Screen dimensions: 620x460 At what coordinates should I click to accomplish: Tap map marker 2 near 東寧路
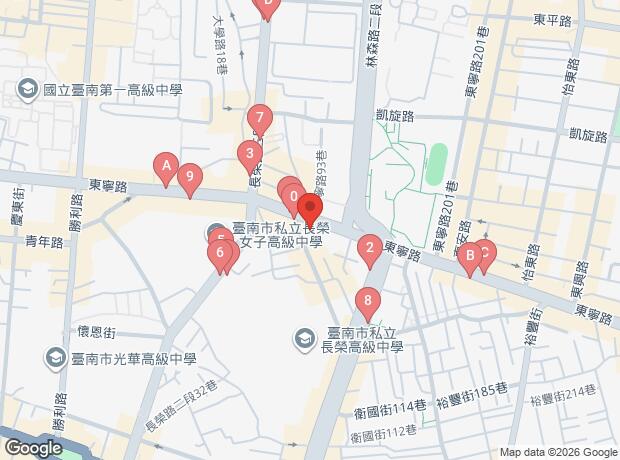(370, 248)
